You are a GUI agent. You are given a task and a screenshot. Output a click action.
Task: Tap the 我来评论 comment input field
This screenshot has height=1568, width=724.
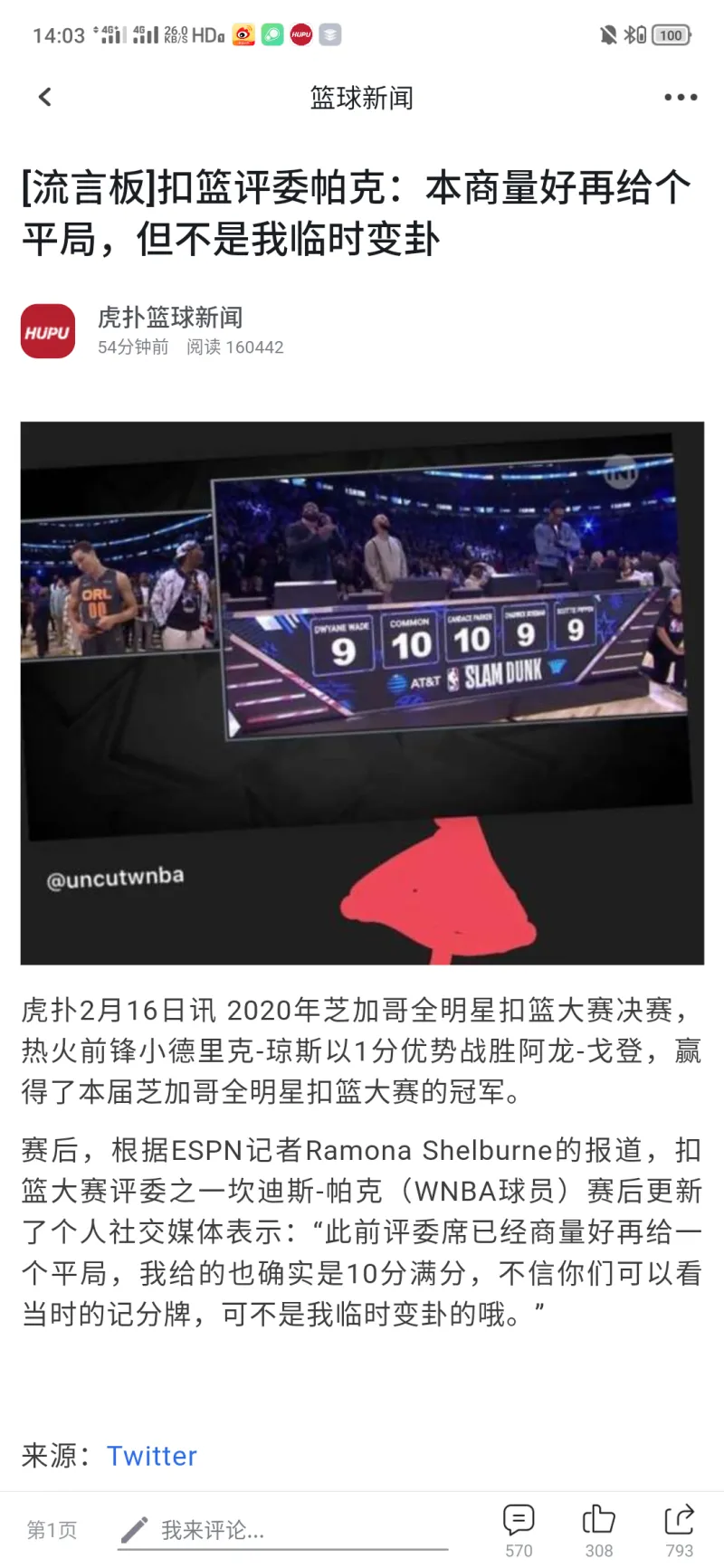pyautogui.click(x=281, y=1530)
